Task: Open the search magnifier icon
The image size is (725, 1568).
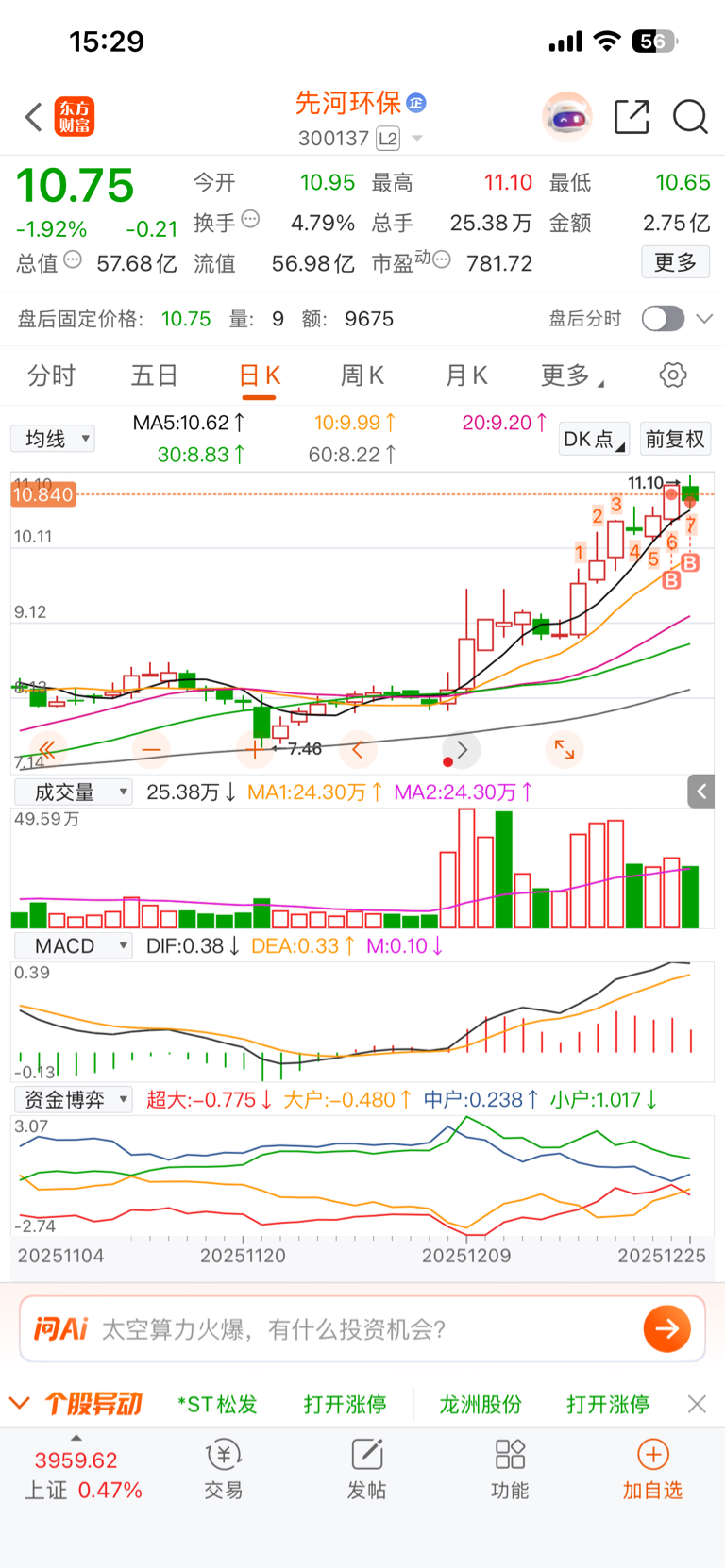Action: tap(690, 117)
